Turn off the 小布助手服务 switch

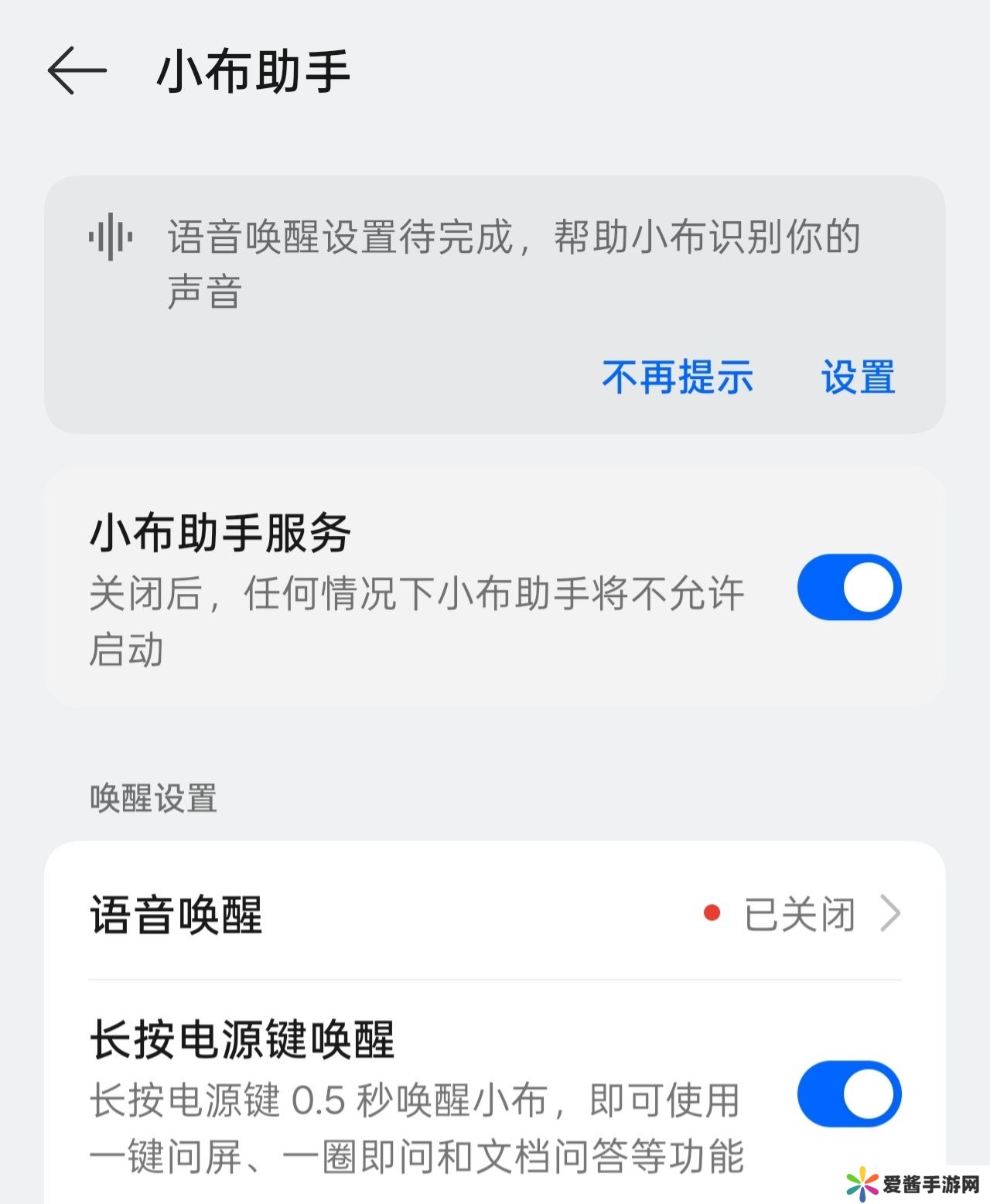click(x=848, y=587)
